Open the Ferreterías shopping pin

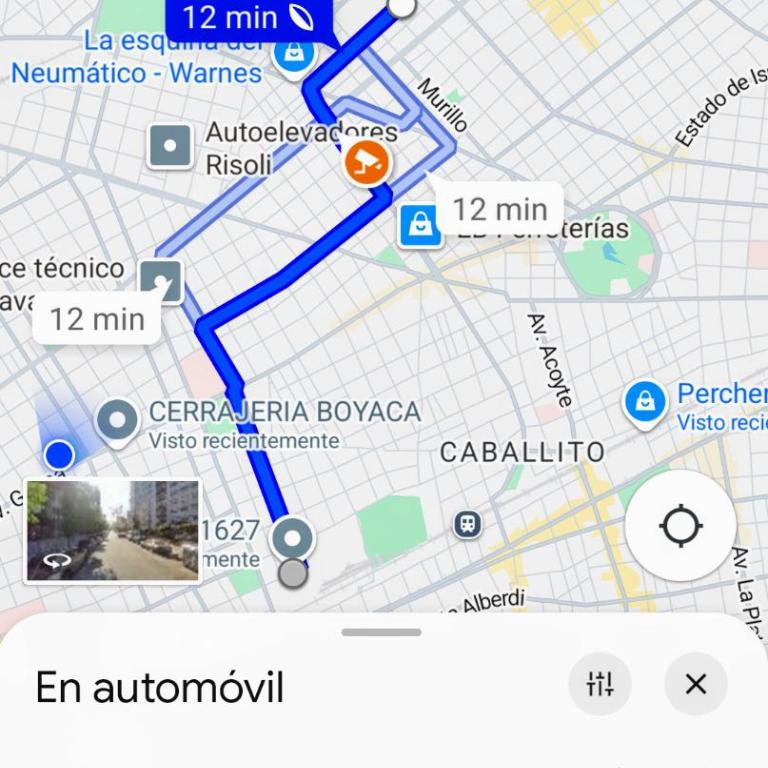[420, 226]
